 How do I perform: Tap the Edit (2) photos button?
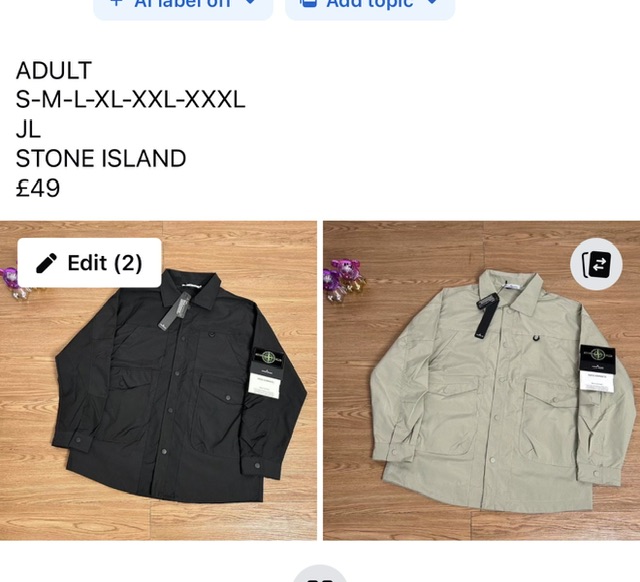point(89,263)
